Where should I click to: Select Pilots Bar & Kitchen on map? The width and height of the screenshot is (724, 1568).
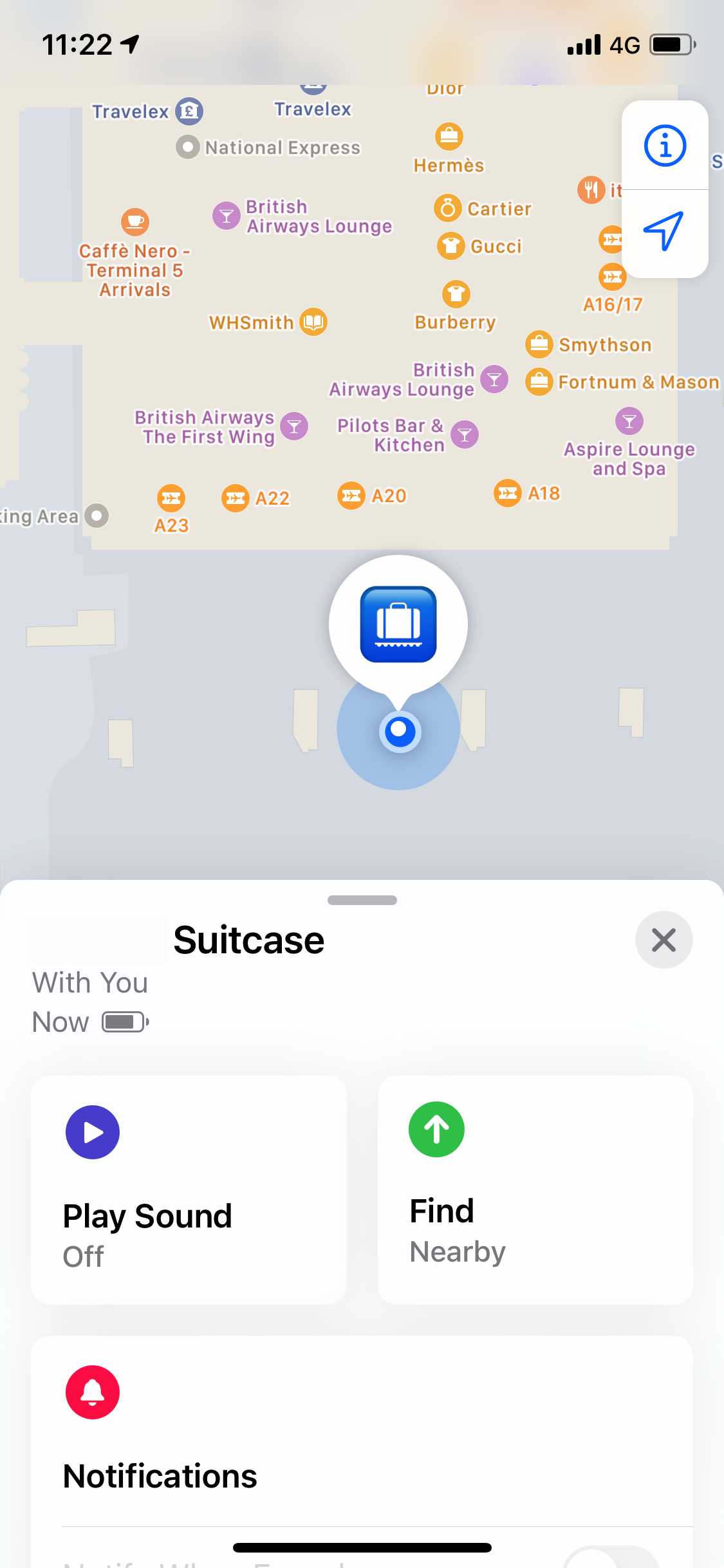pyautogui.click(x=464, y=435)
